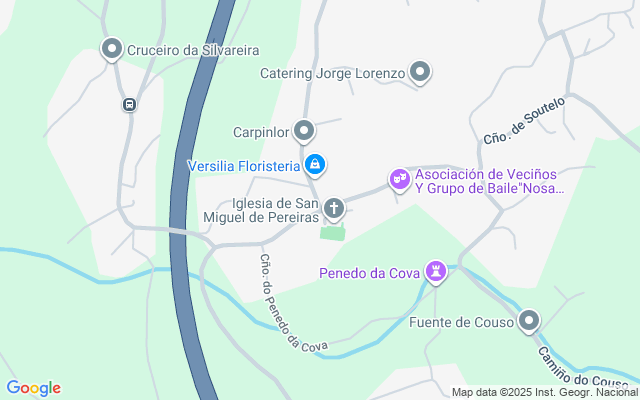Select the Iglesia de San Miguel de Pereiras marker
The width and height of the screenshot is (640, 400).
tap(334, 209)
